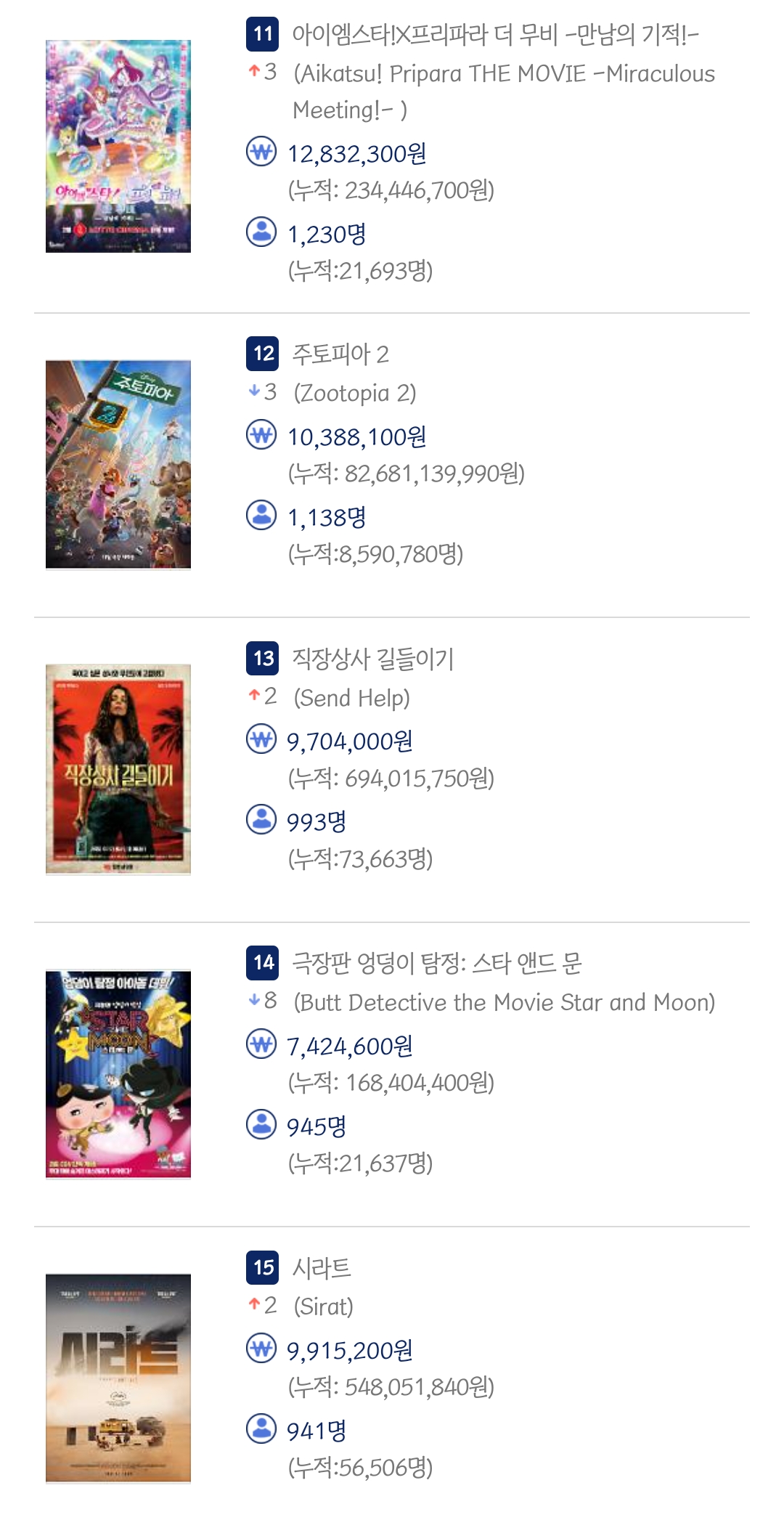This screenshot has height=1520, width=784.
Task: Select the title 시라트 ranked 15
Action: [322, 1268]
